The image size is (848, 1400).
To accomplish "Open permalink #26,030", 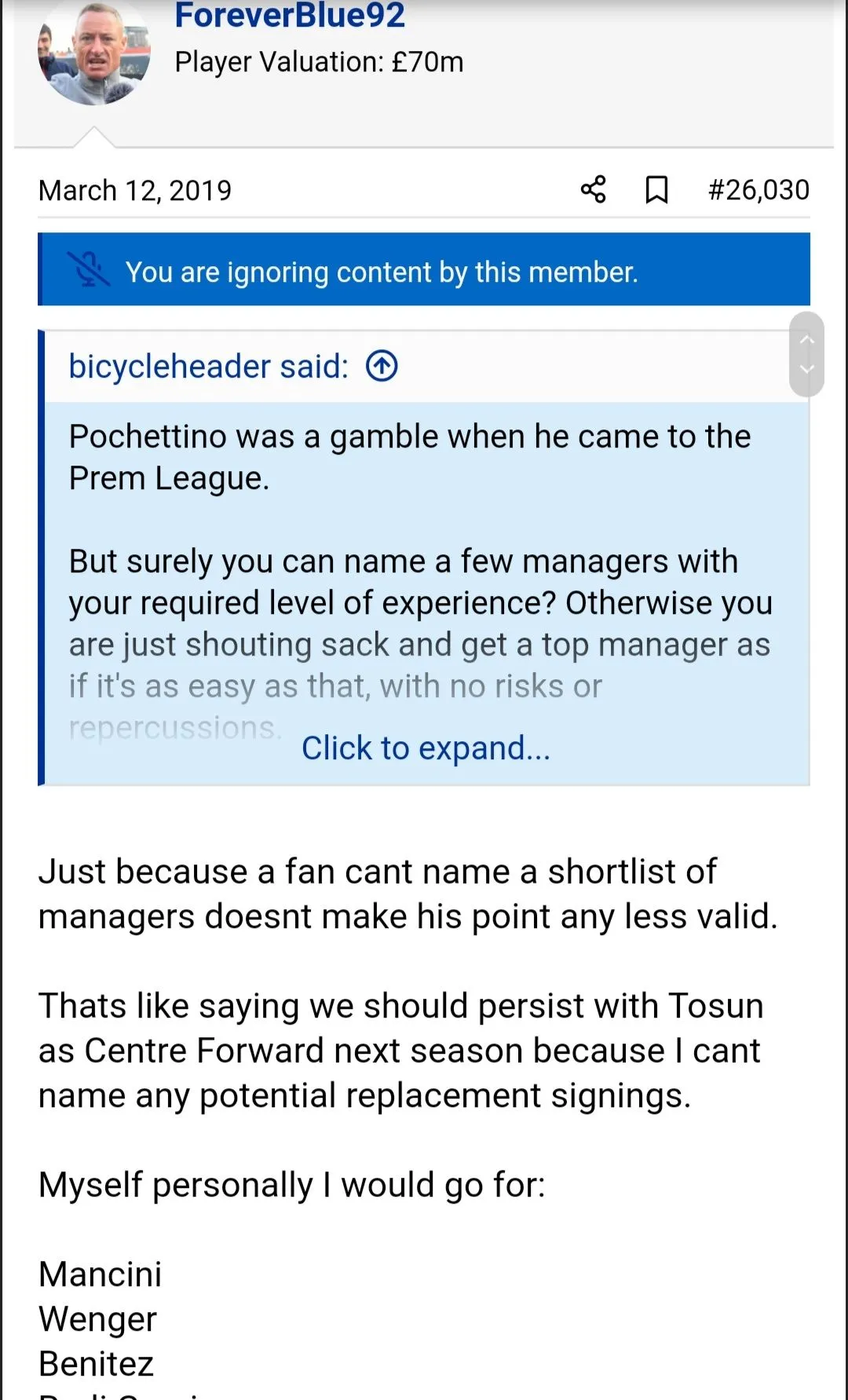I will [758, 189].
